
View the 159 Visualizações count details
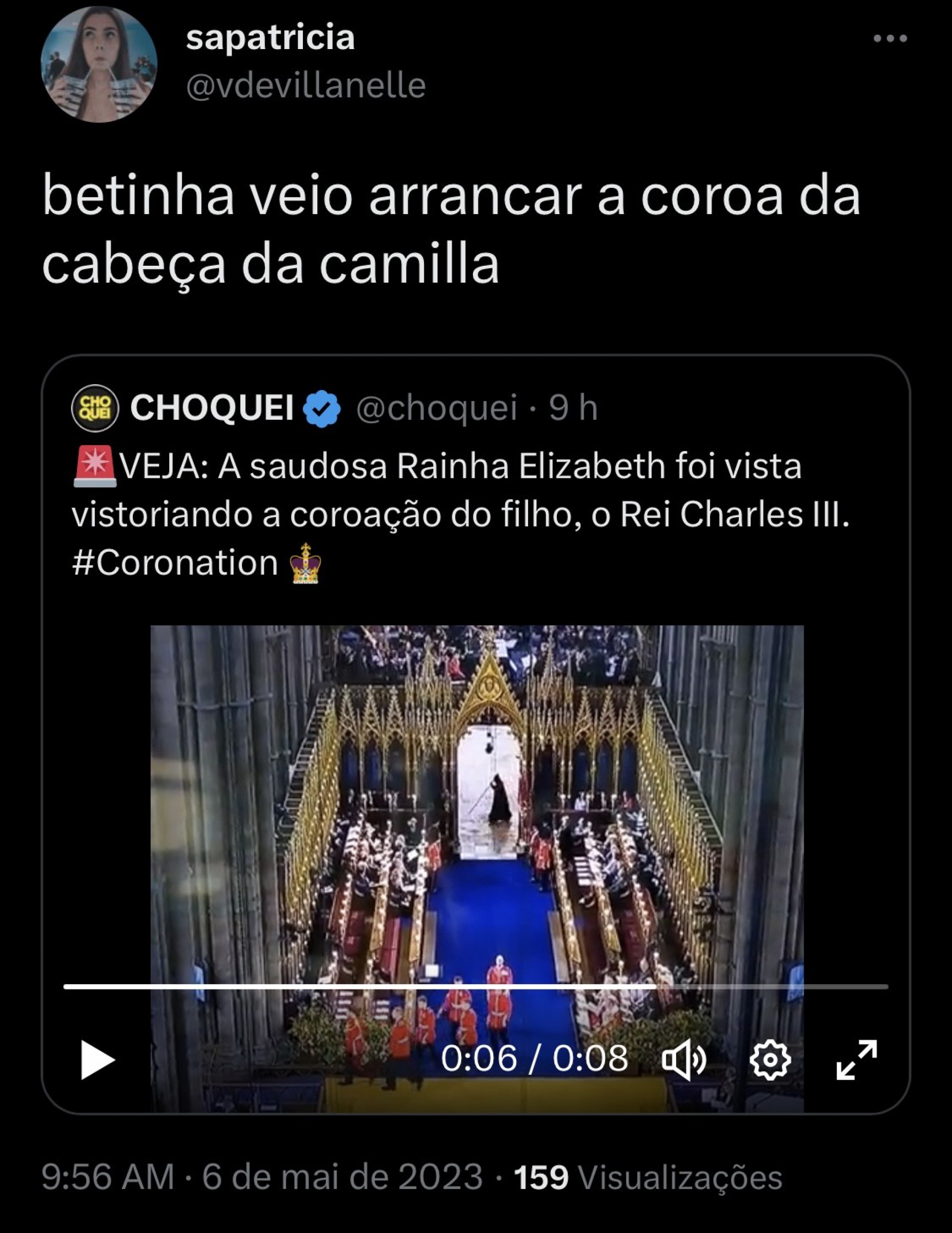(647, 1177)
